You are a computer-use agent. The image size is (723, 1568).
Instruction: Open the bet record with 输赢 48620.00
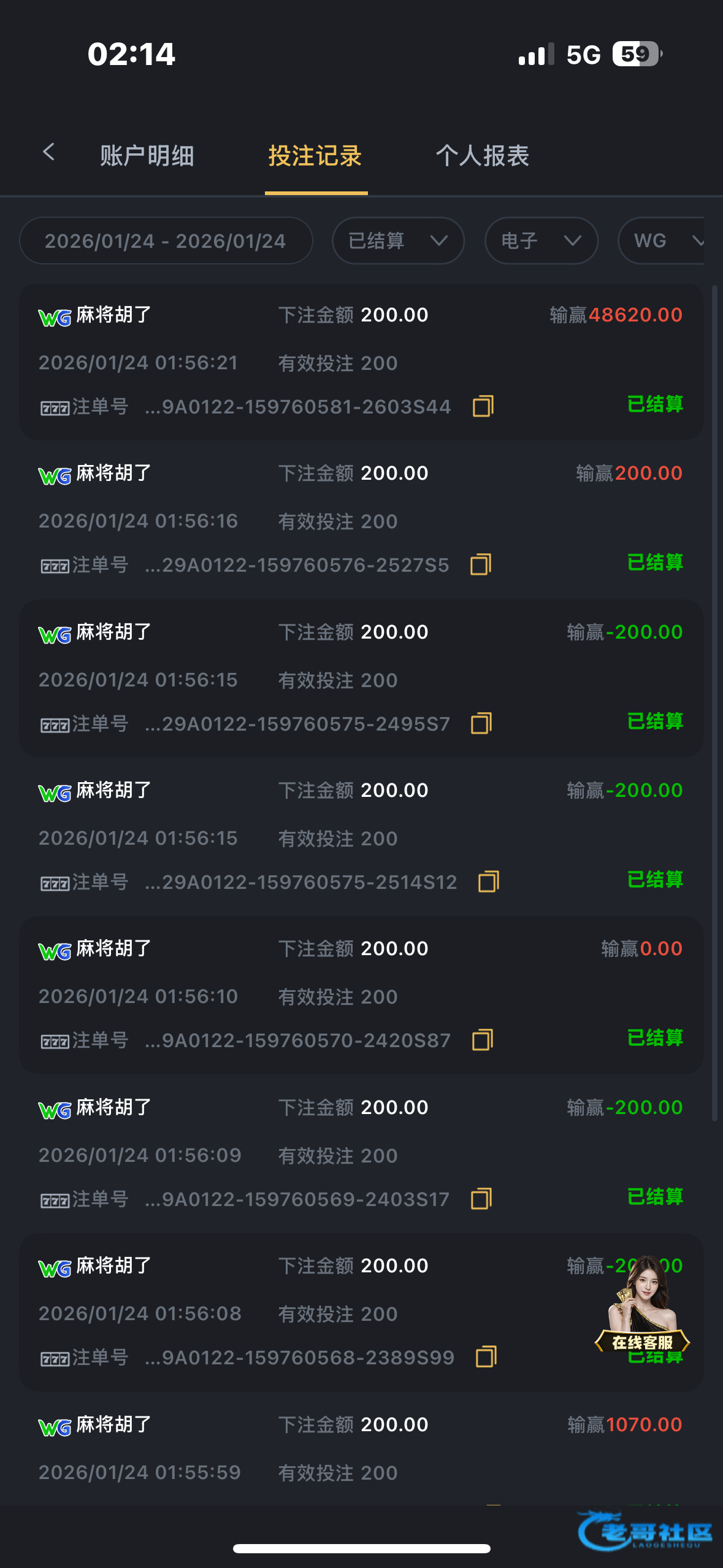(361, 362)
